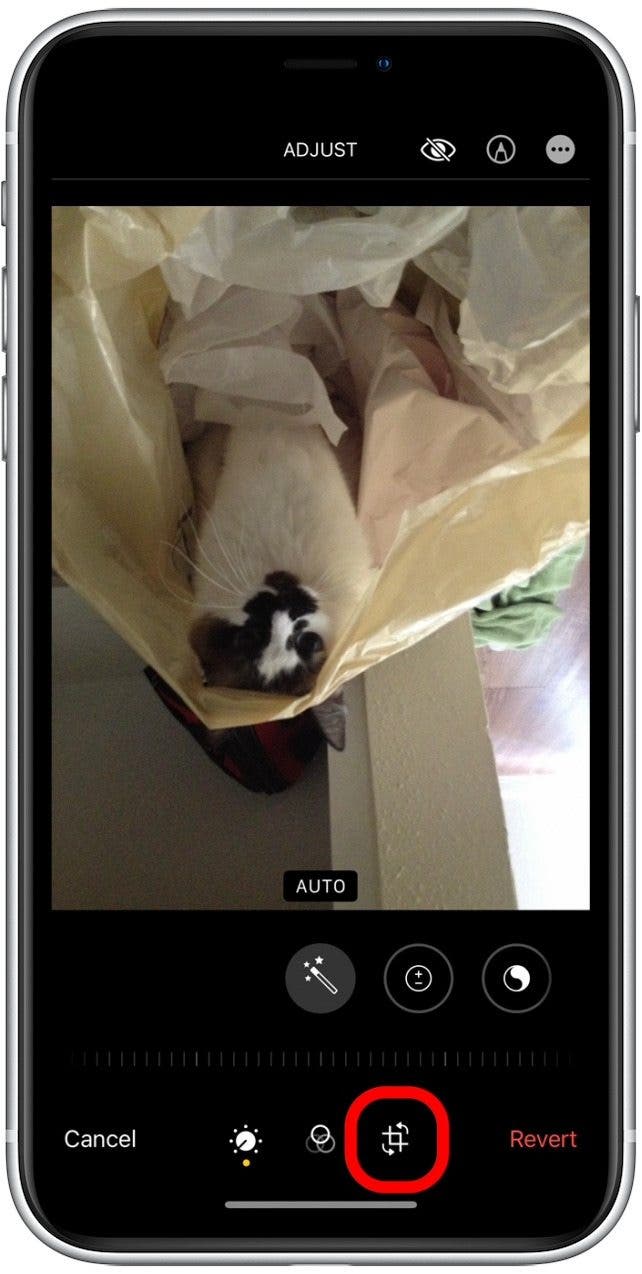642x1274 pixels.
Task: Select the brilliance adjustment
Action: pyautogui.click(x=516, y=979)
